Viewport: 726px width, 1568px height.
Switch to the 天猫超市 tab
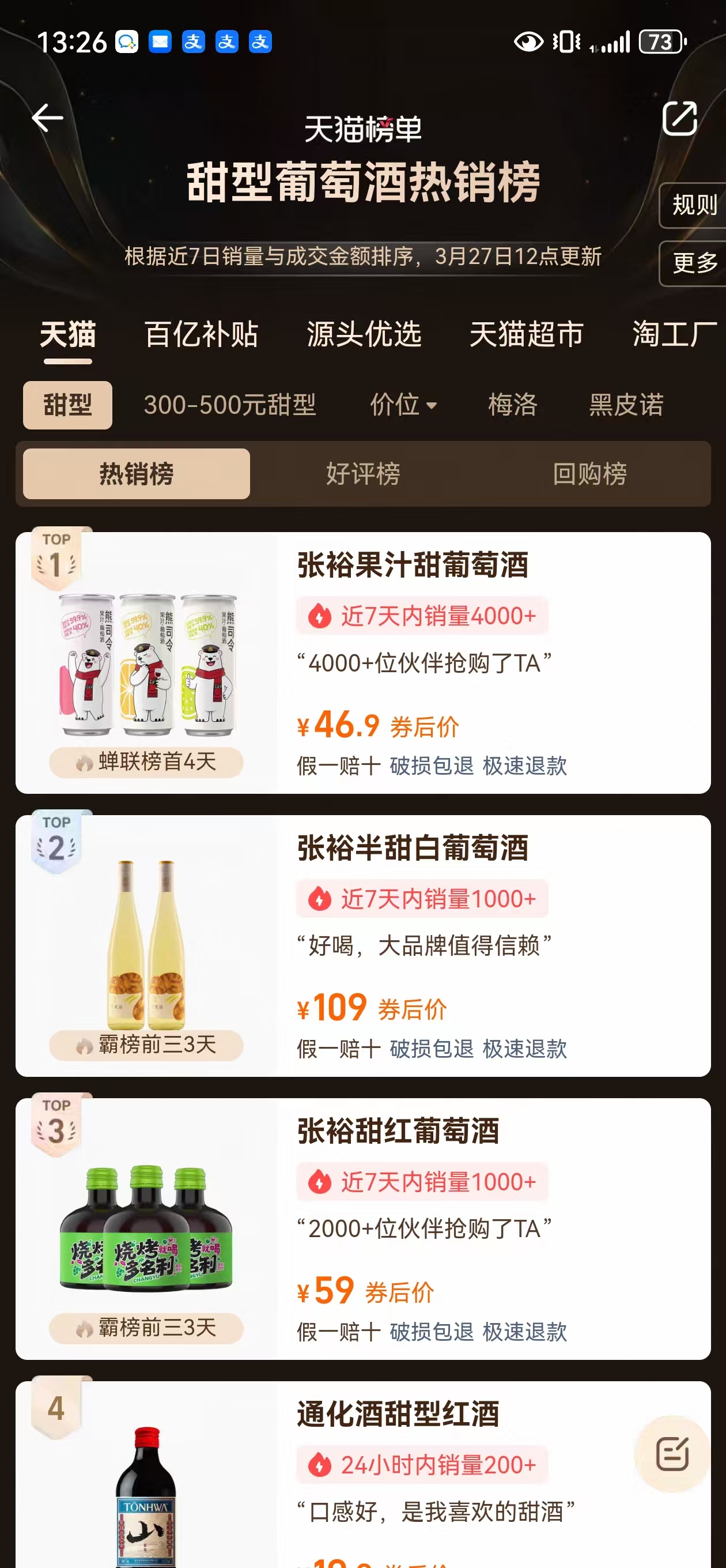(527, 334)
